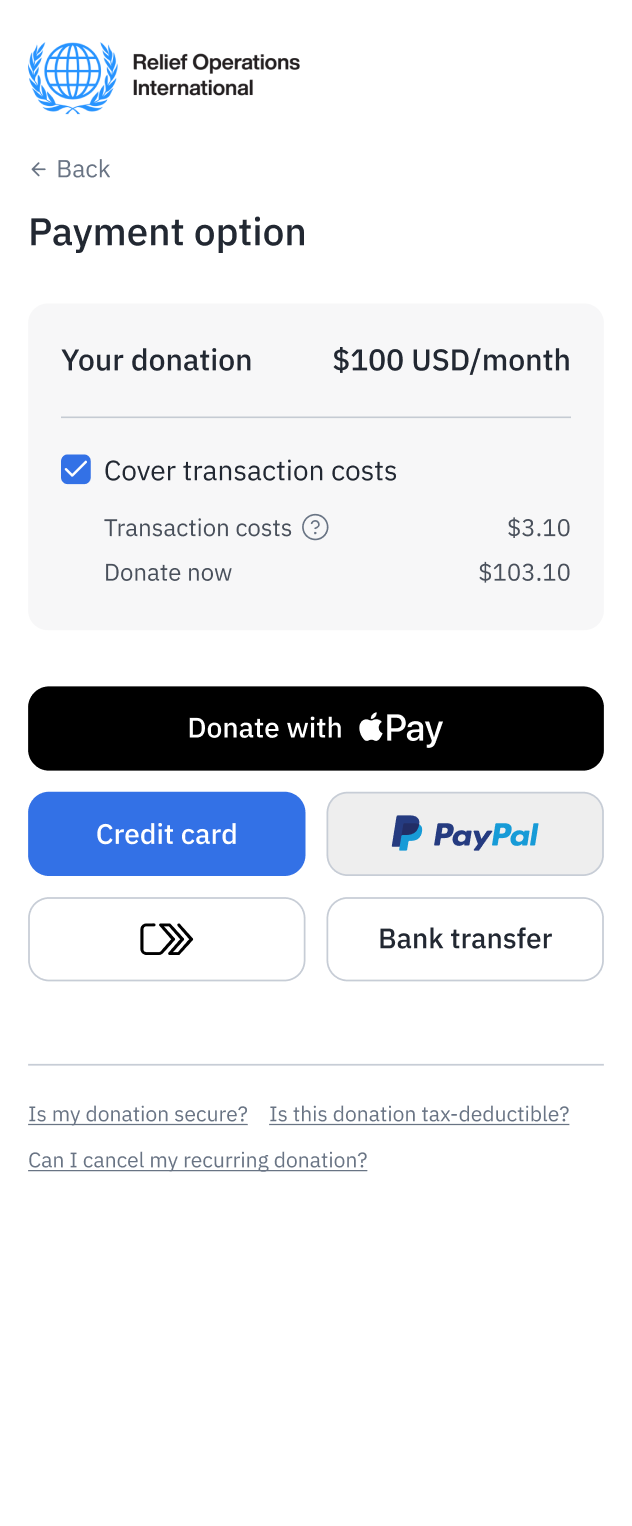Image resolution: width=632 pixels, height=1526 pixels.
Task: Uncheck Cover transaction costs
Action: [x=76, y=470]
